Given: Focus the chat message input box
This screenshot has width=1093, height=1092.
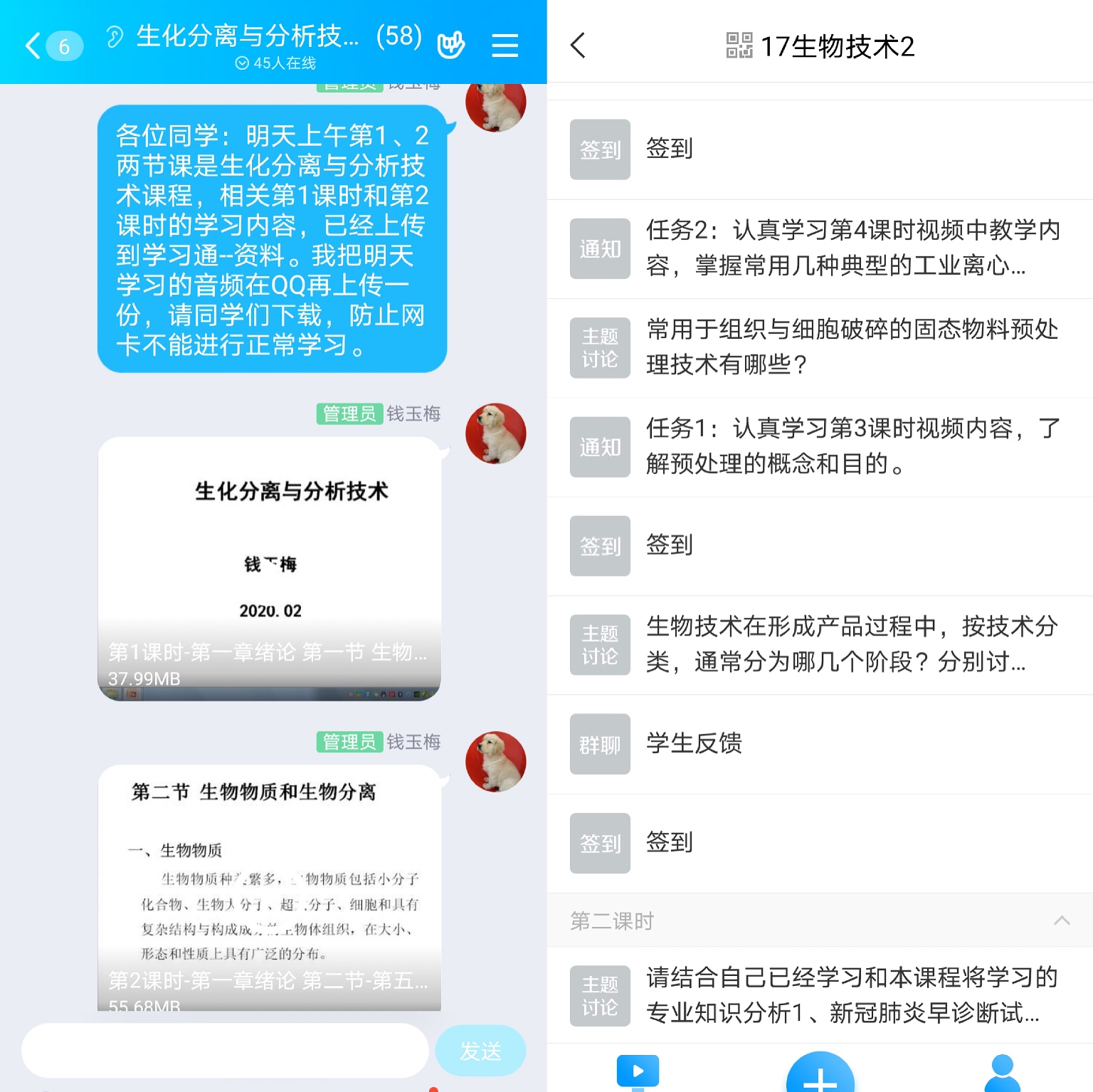Looking at the screenshot, I should click(224, 1050).
